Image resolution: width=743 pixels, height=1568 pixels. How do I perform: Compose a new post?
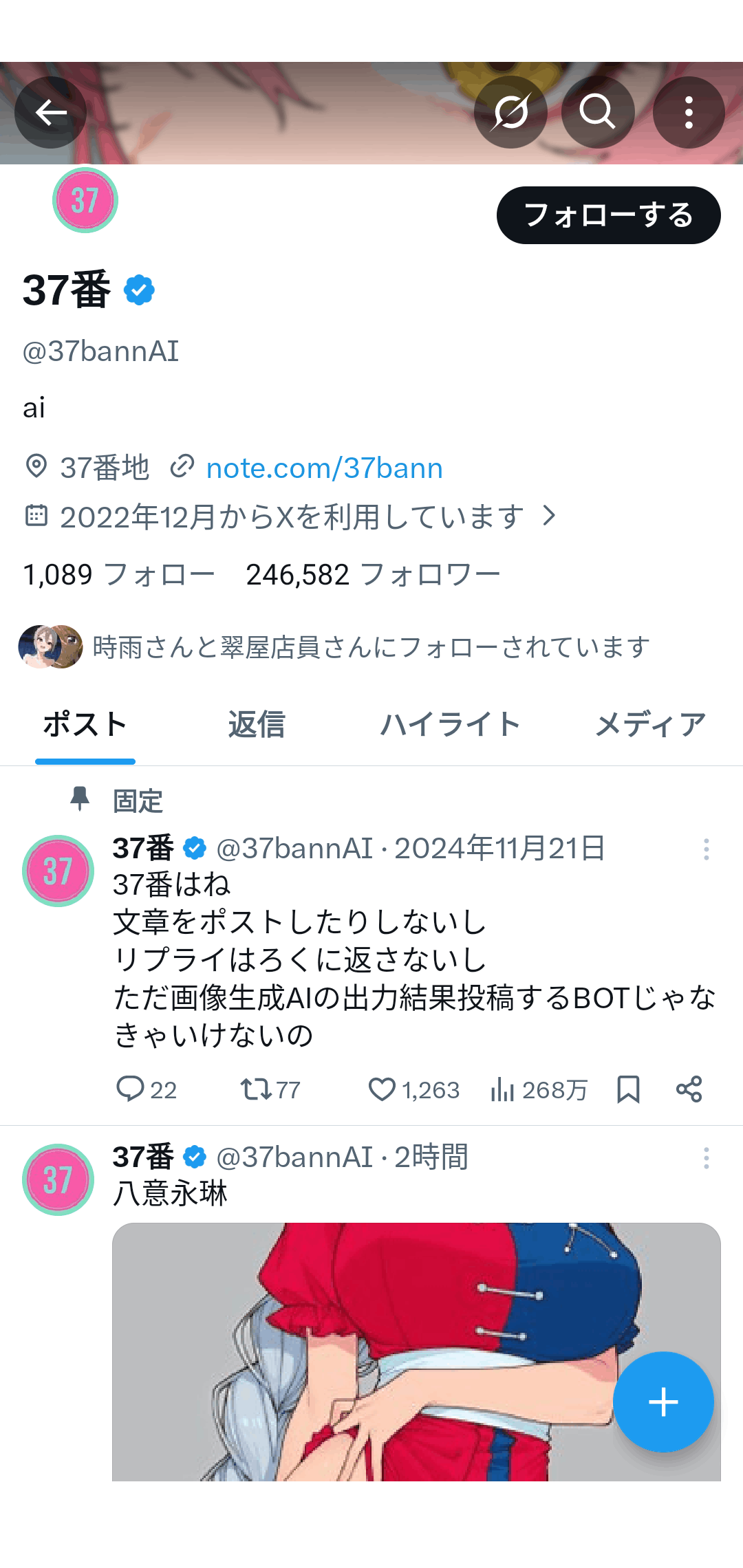click(663, 1402)
